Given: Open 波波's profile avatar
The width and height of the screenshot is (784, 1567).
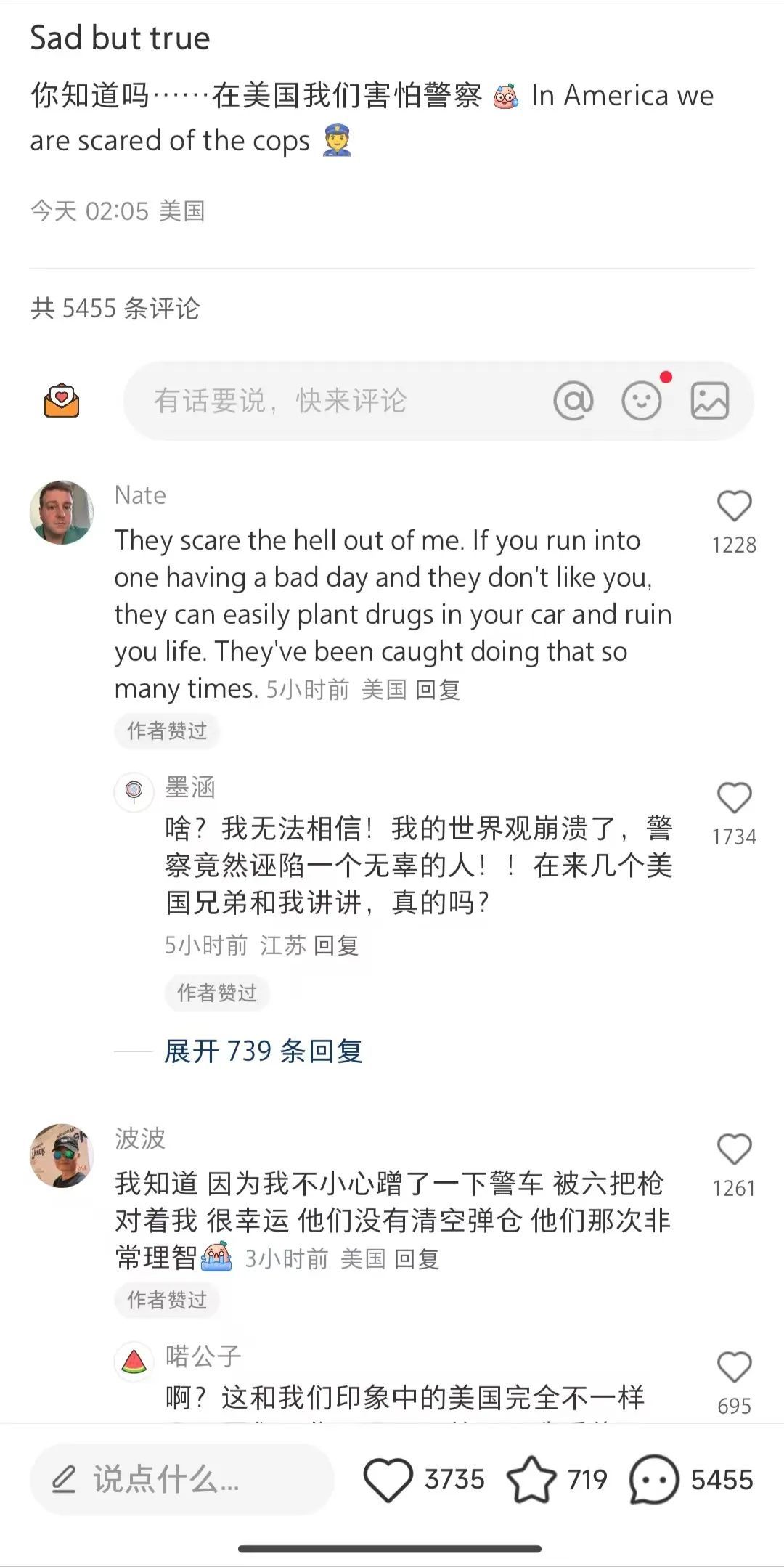Looking at the screenshot, I should click(62, 1156).
